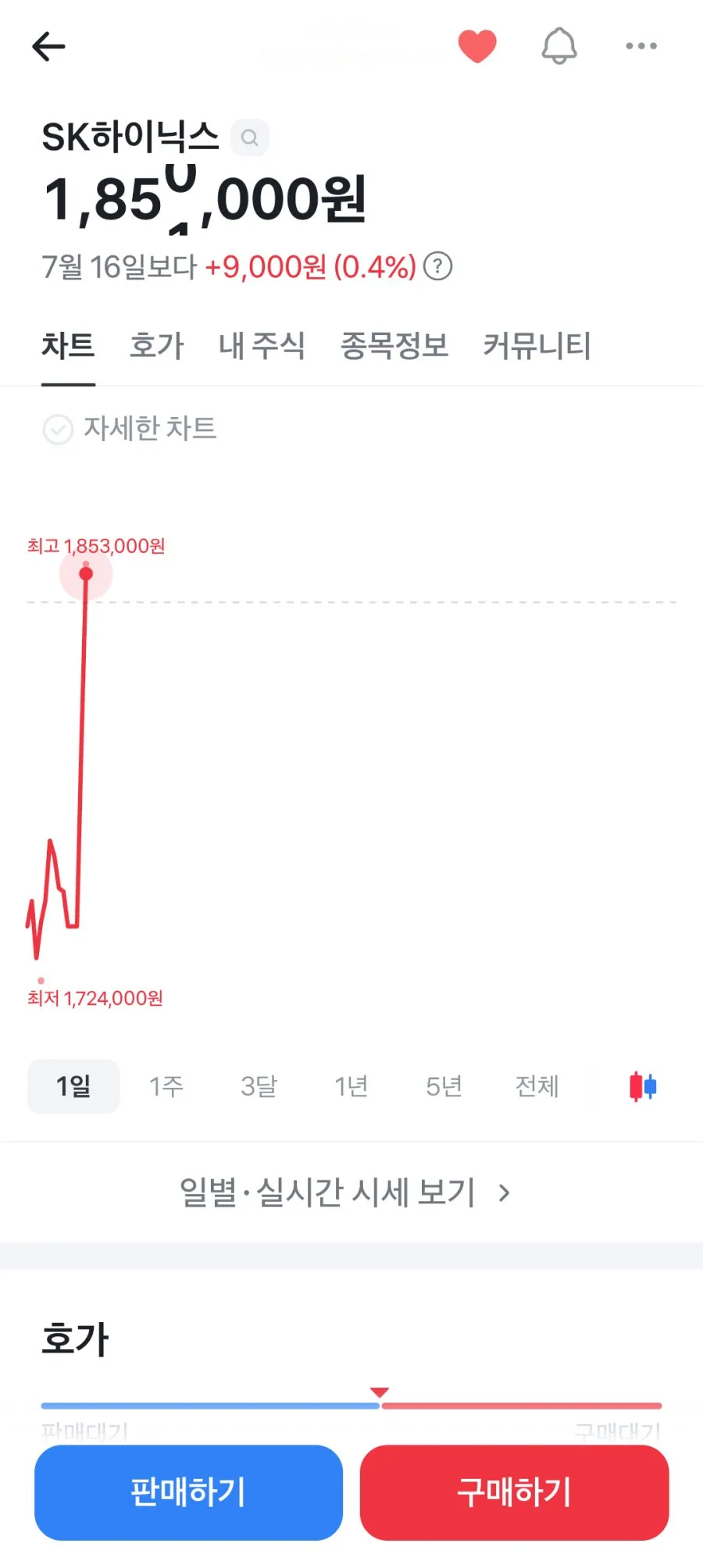Open the 커뮤니티 tab
The height and width of the screenshot is (1568, 703).
537,345
